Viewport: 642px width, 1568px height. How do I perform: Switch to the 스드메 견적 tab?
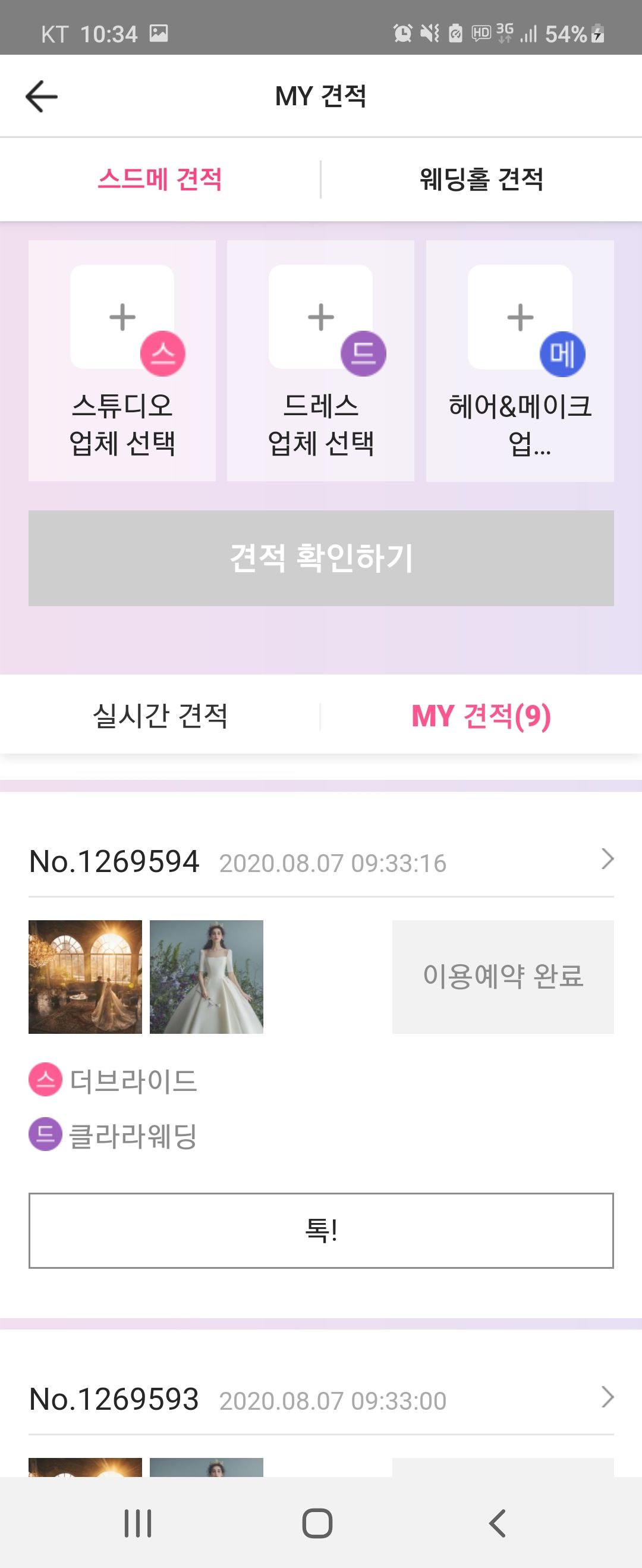click(x=160, y=179)
